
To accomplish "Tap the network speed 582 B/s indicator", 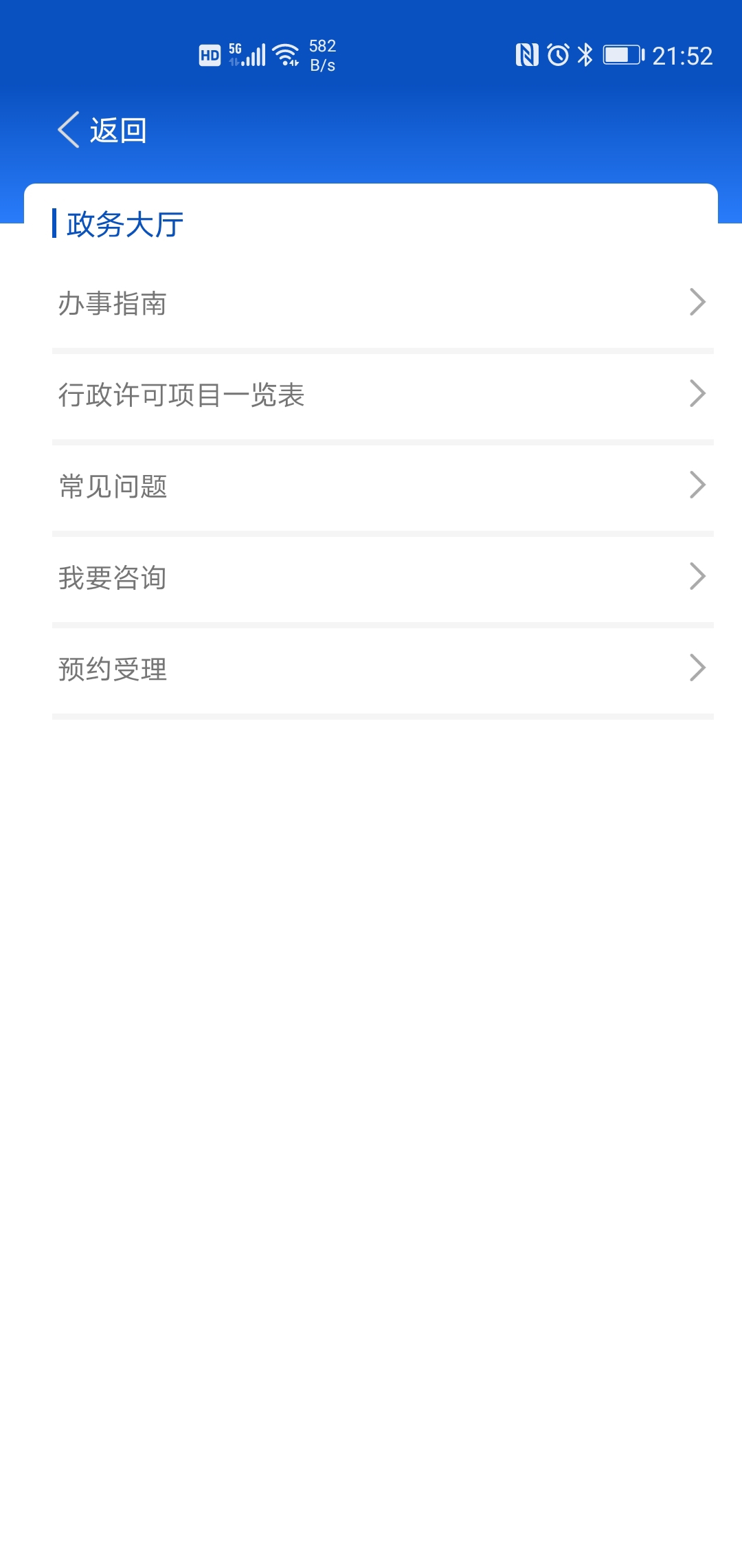I will tap(320, 54).
